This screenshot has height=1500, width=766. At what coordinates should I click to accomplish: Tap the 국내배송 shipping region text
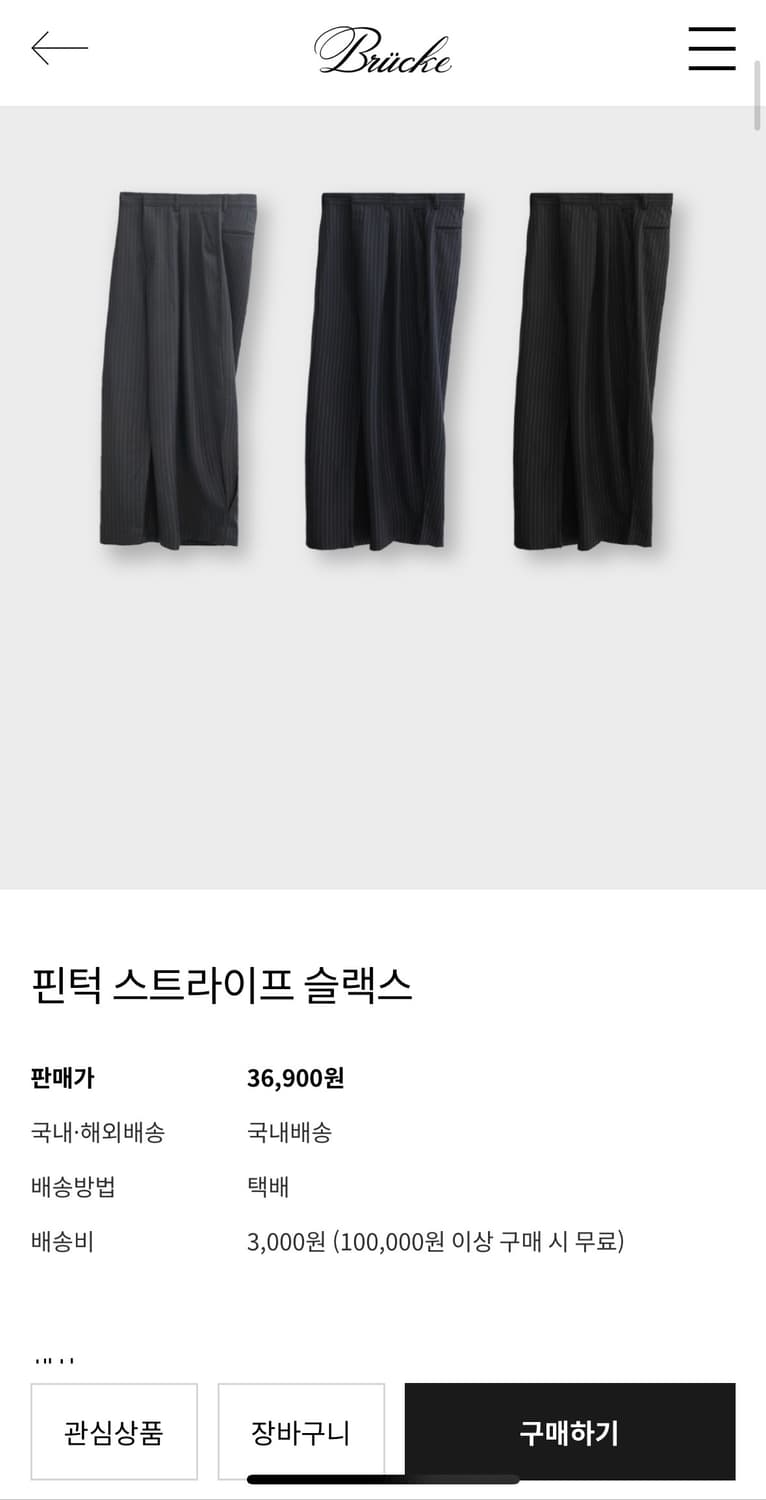point(290,1132)
